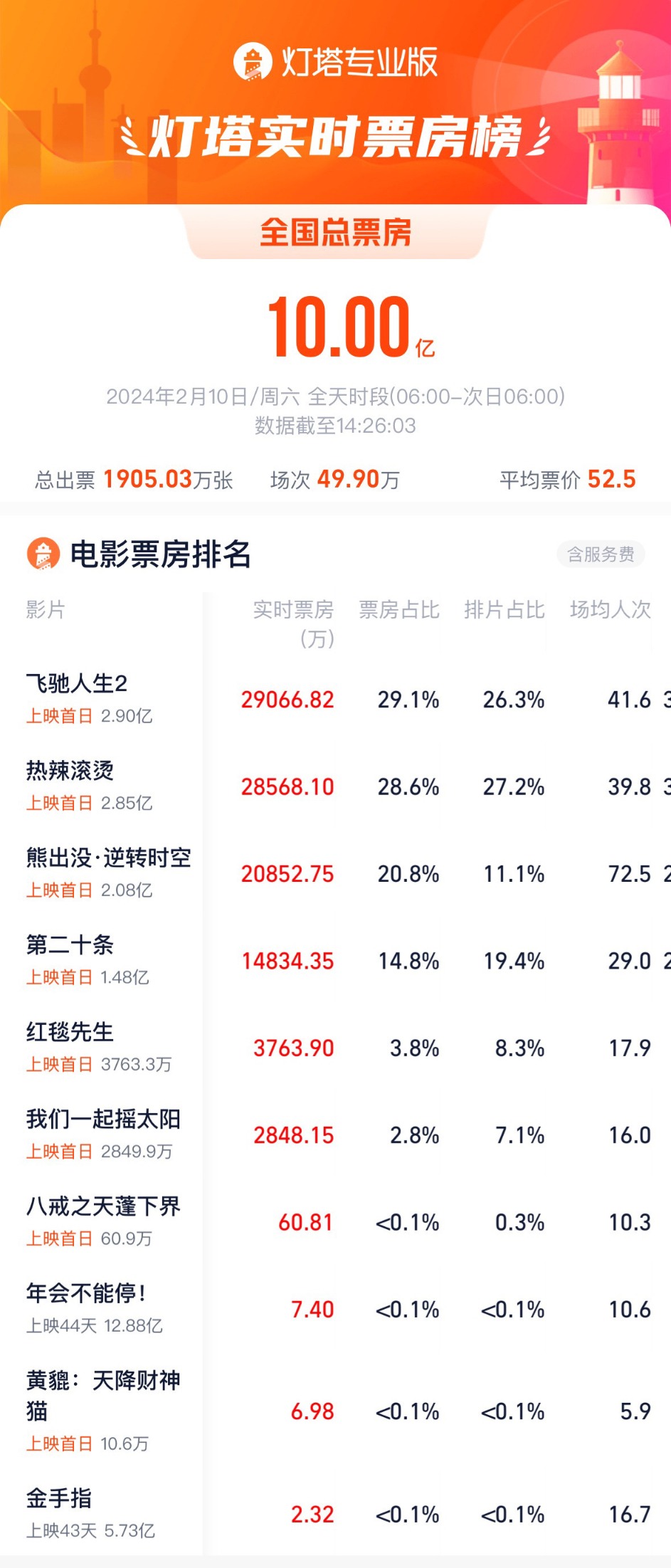The width and height of the screenshot is (671, 1568).
Task: Click the 平均票价 52.5 statistic
Action: (x=566, y=478)
